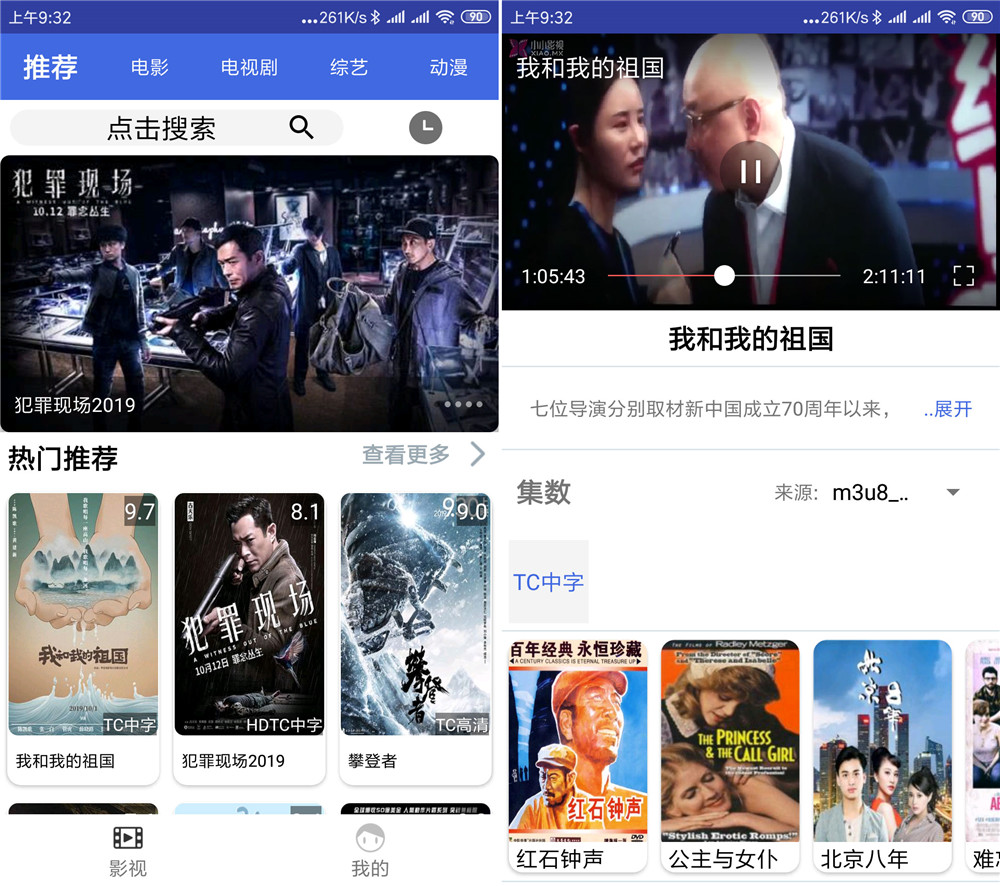Open the 红石钟声 recommended movie

[x=578, y=756]
